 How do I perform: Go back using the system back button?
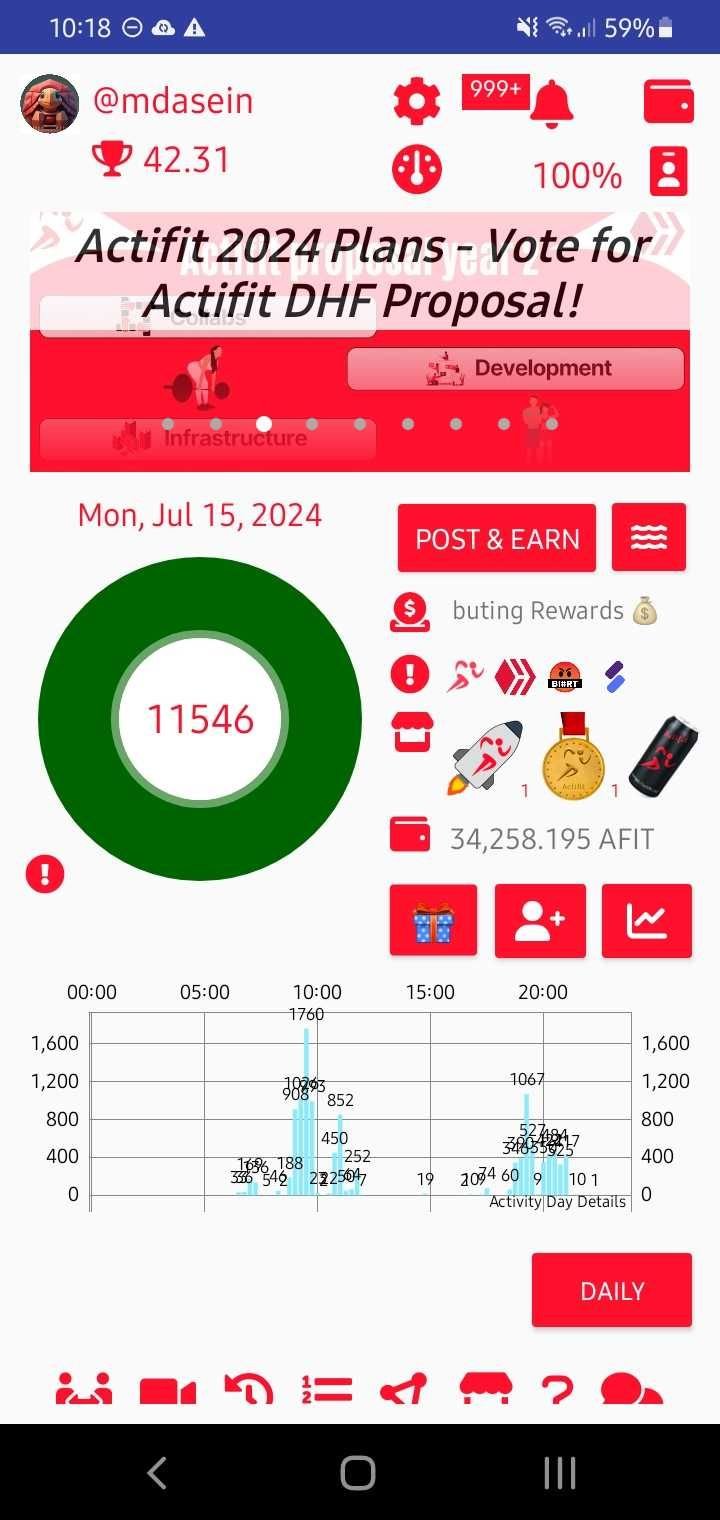pyautogui.click(x=157, y=1472)
